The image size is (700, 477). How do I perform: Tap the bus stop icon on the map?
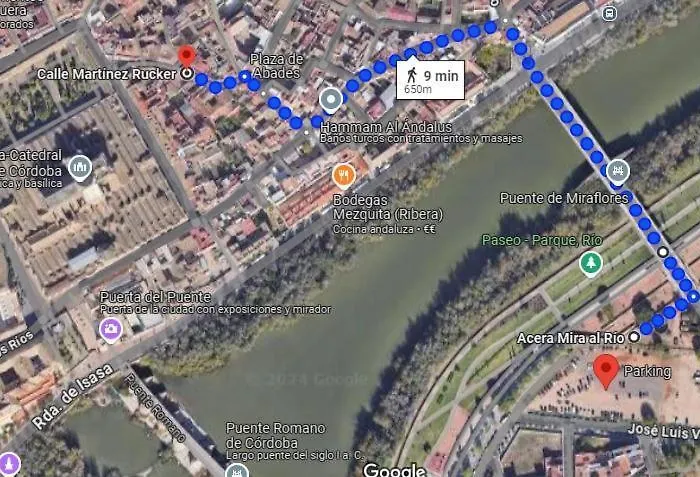tap(609, 13)
